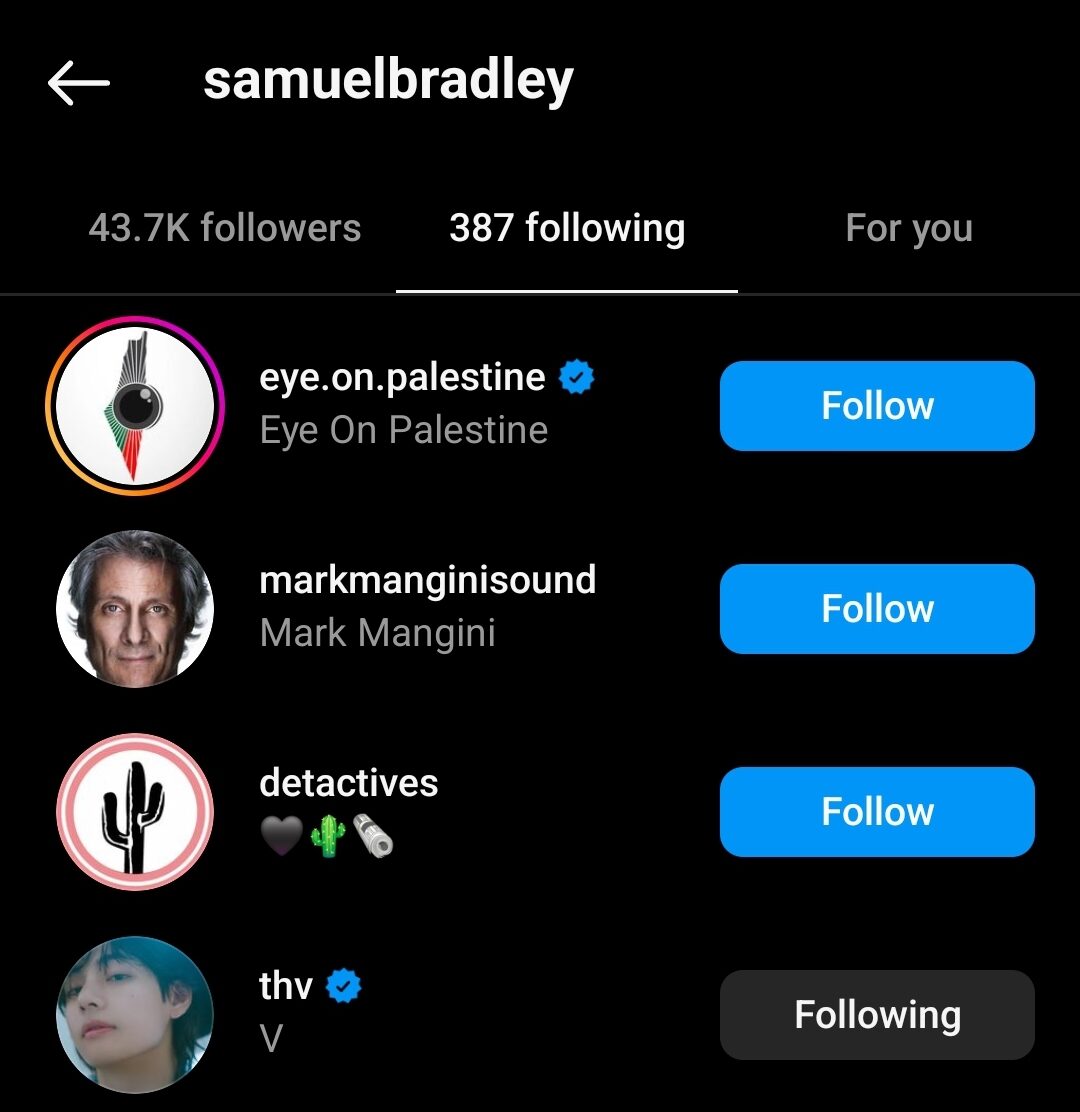1080x1112 pixels.
Task: Follow the eye.on.palestine account
Action: pos(877,406)
